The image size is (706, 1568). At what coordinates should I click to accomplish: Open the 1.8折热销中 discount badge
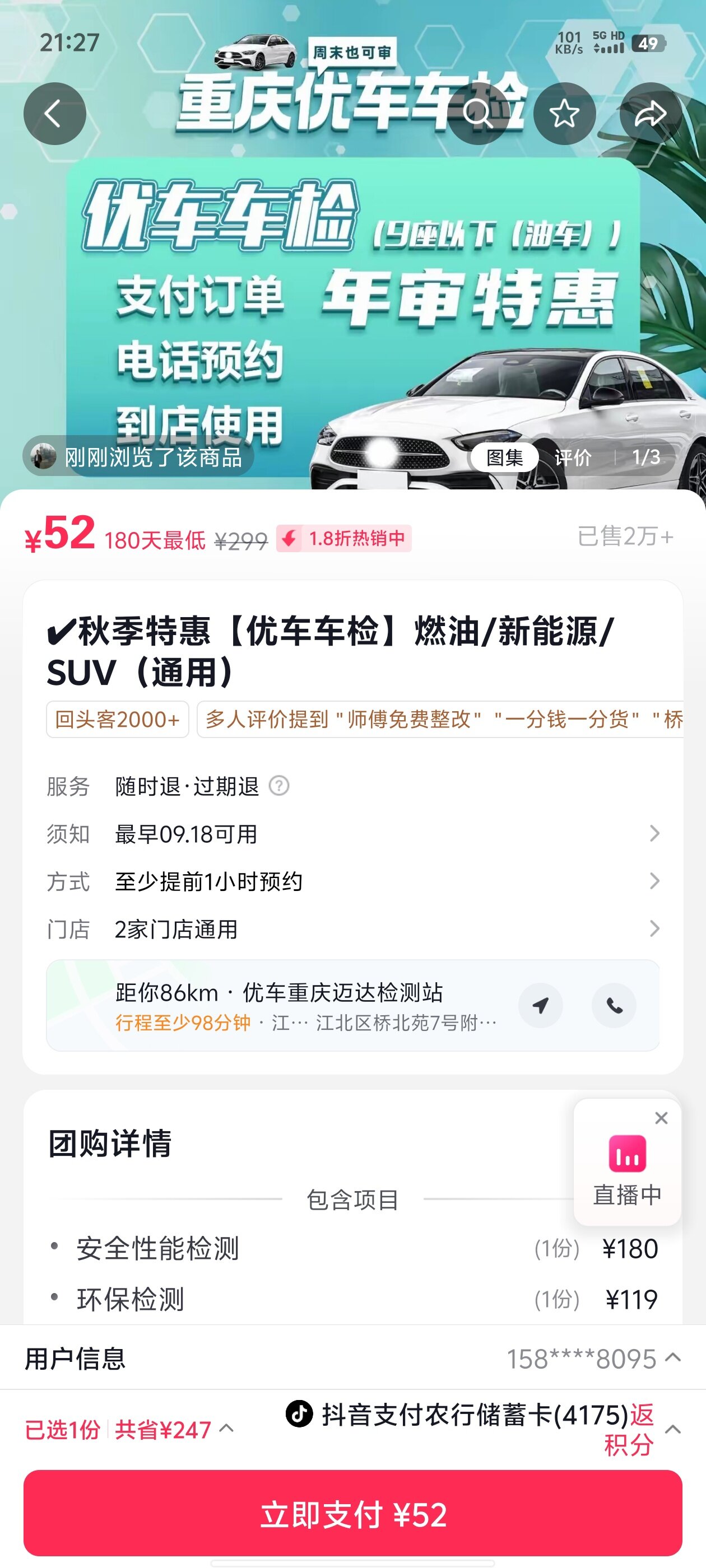pos(344,538)
